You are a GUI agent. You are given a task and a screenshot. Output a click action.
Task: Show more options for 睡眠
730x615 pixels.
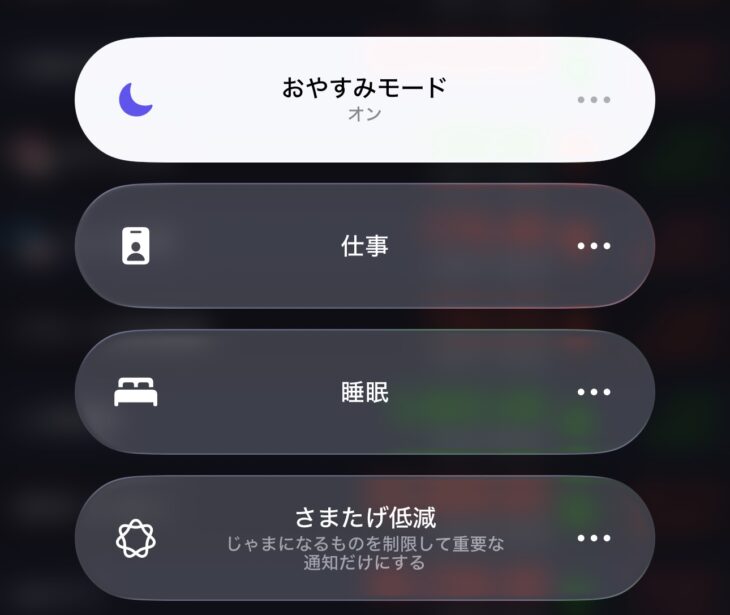click(x=594, y=392)
